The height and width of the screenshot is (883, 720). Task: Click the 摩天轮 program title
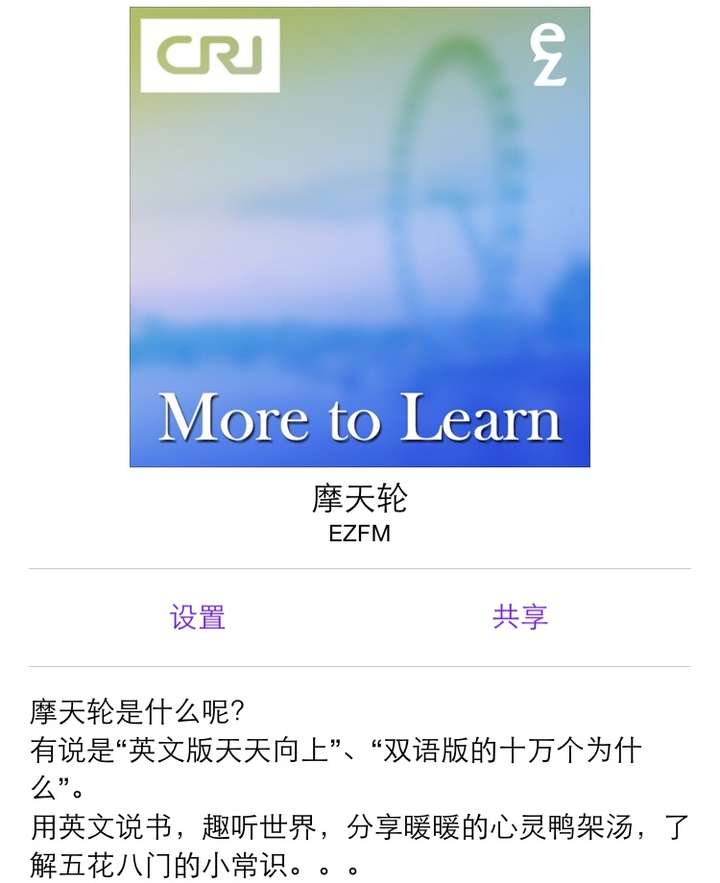[360, 497]
